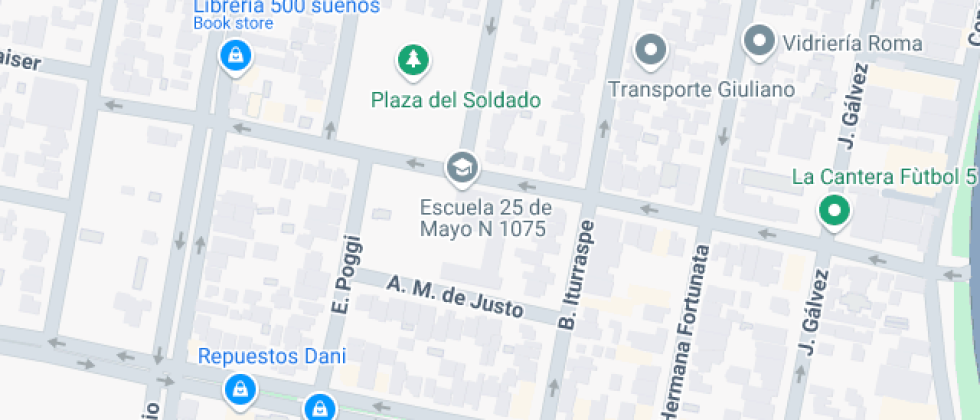Viewport: 980px width, 420px height.
Task: Open the La Cantera Fútbol 5 marker
Action: (833, 210)
